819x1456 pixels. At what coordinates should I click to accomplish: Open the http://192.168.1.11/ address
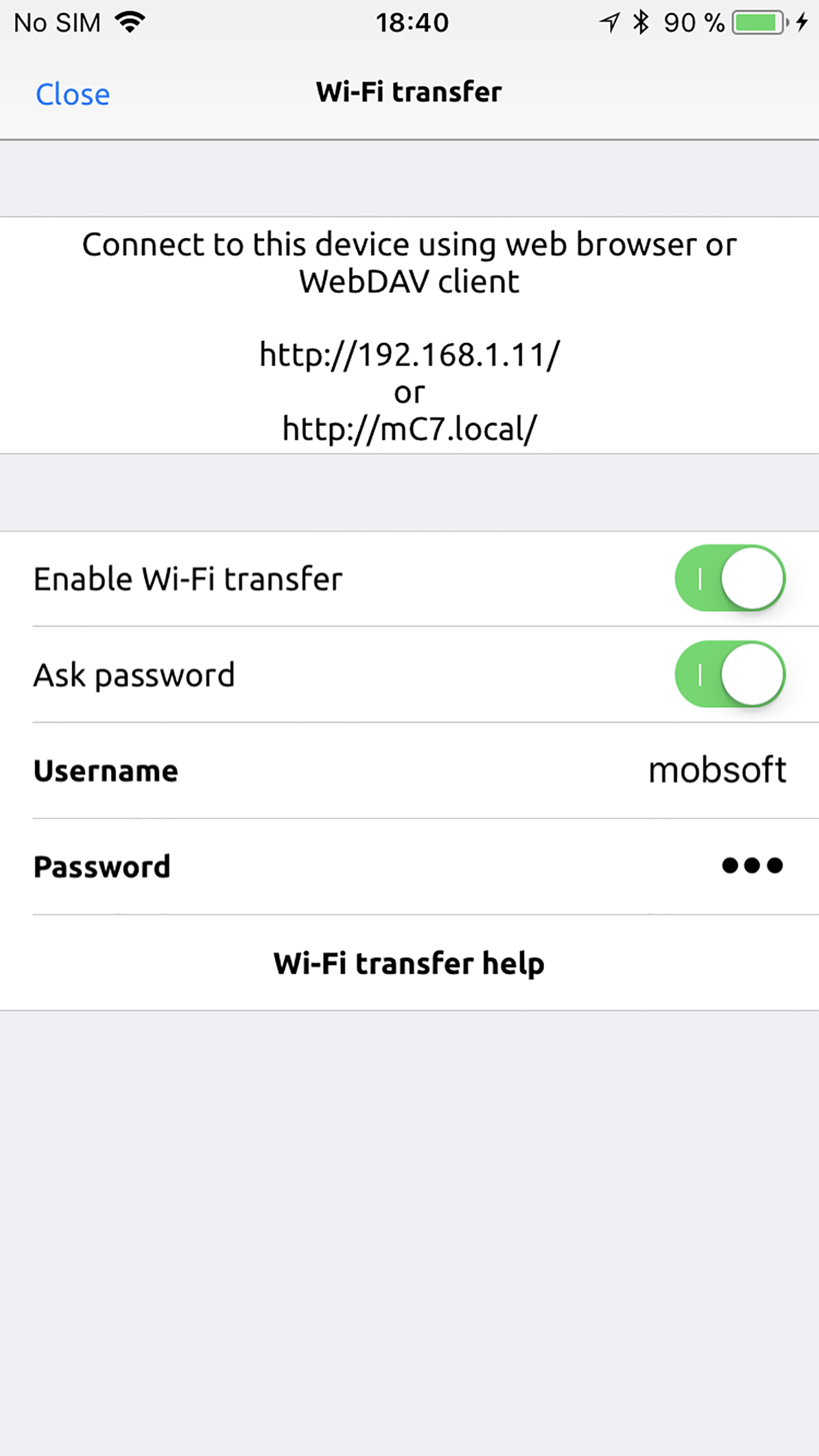point(409,353)
